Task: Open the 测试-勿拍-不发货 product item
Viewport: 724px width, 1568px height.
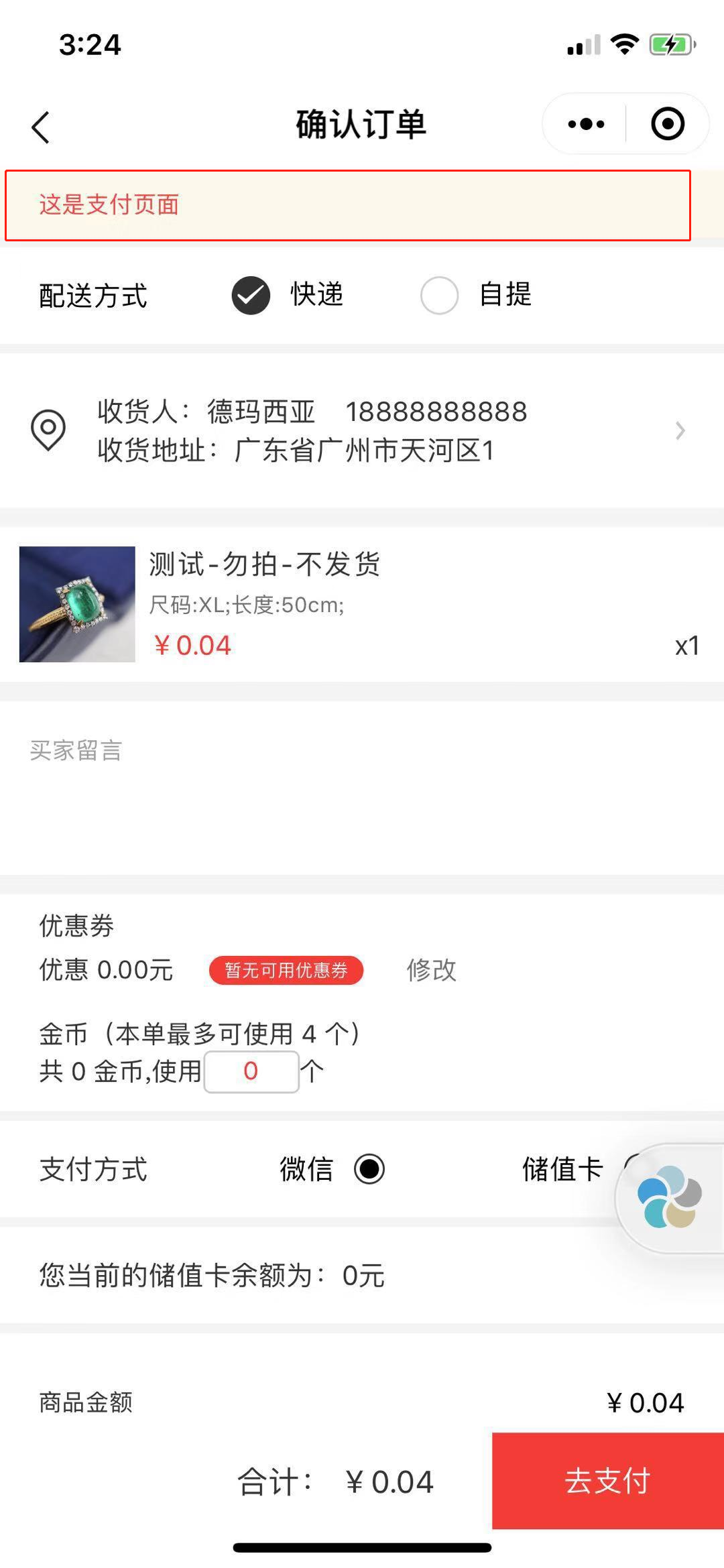Action: pos(362,604)
